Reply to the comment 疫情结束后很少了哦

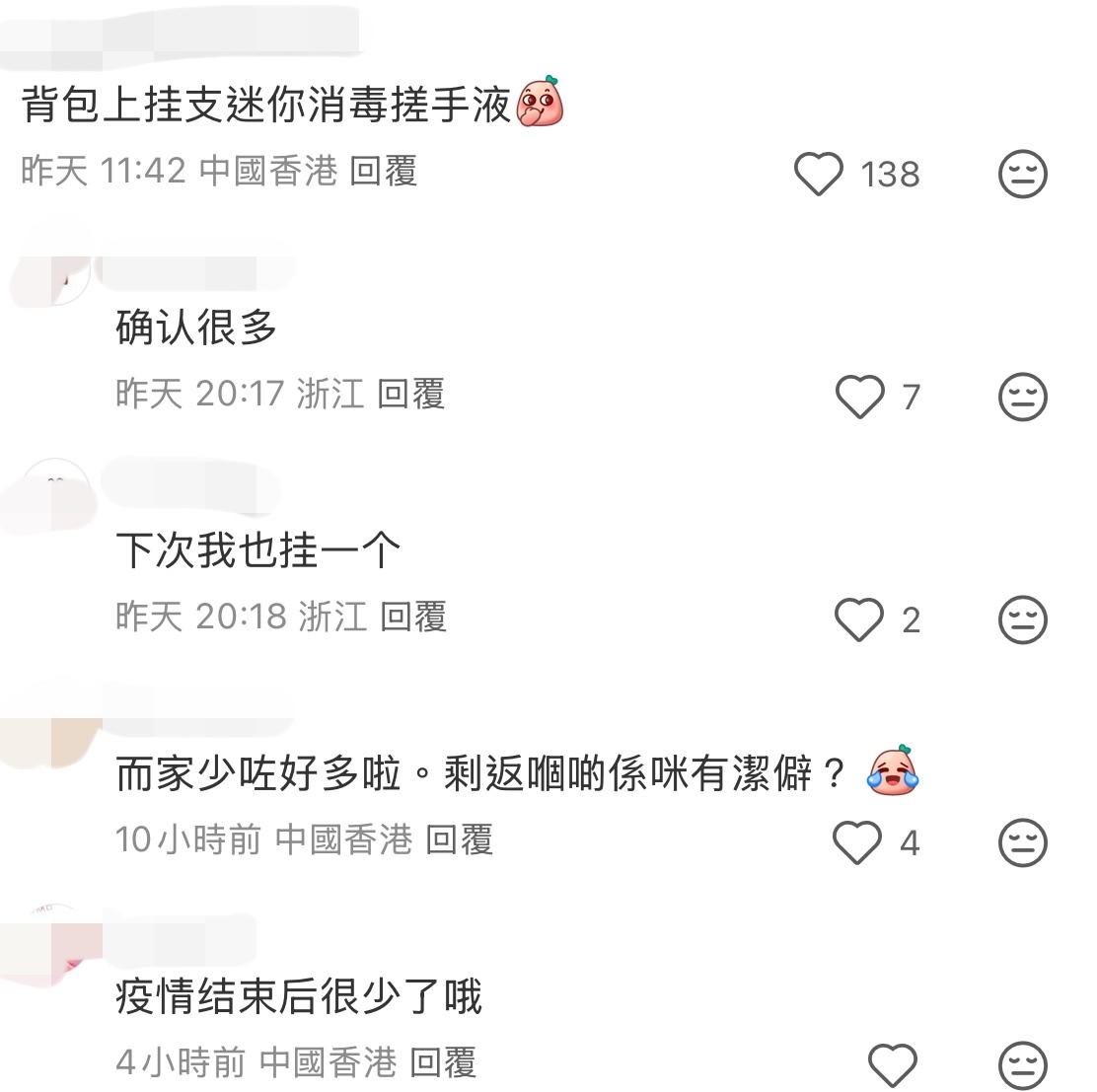click(443, 1062)
